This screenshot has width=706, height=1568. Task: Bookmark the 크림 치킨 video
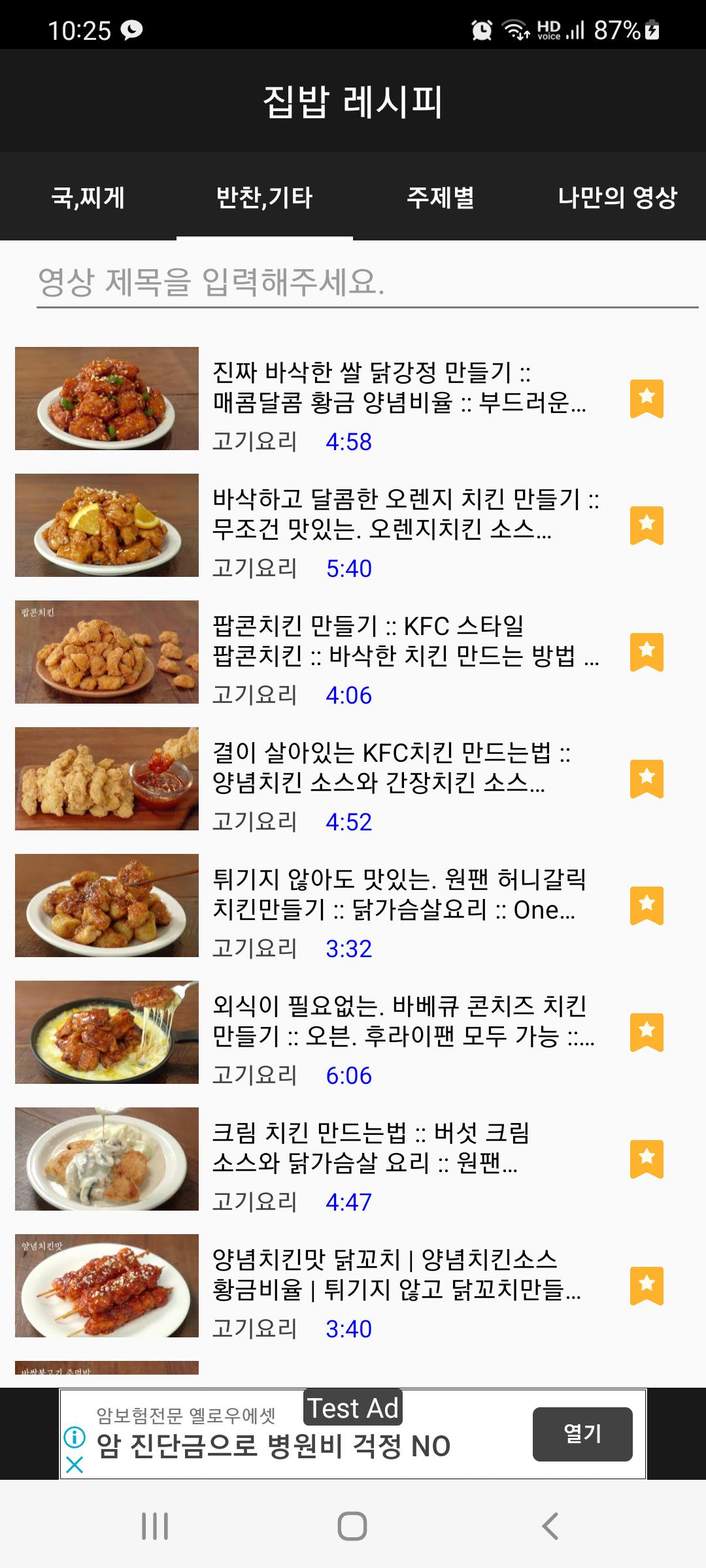tap(647, 1159)
